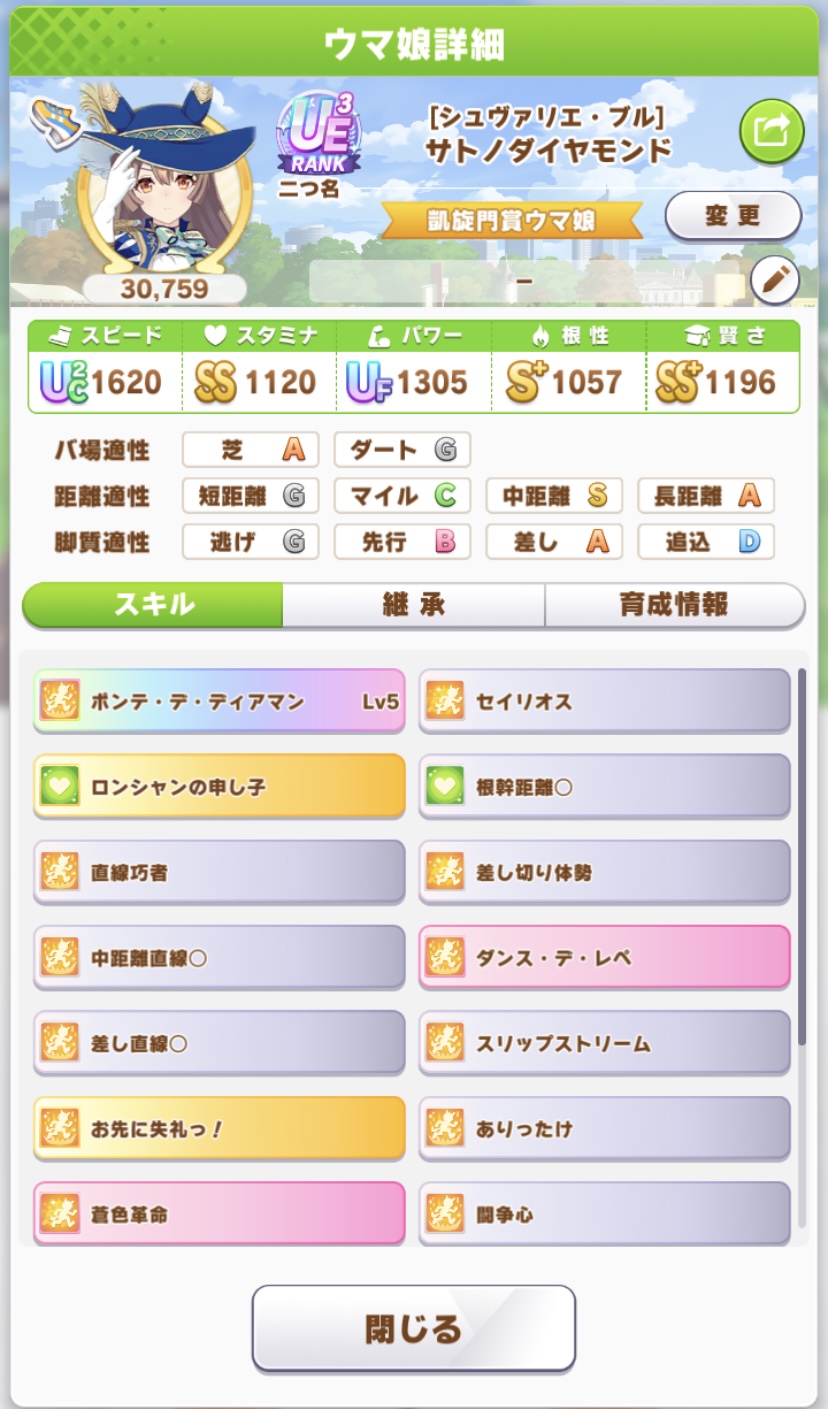Show details for 根幹距離○
The height and width of the screenshot is (1409, 828).
pyautogui.click(x=604, y=787)
